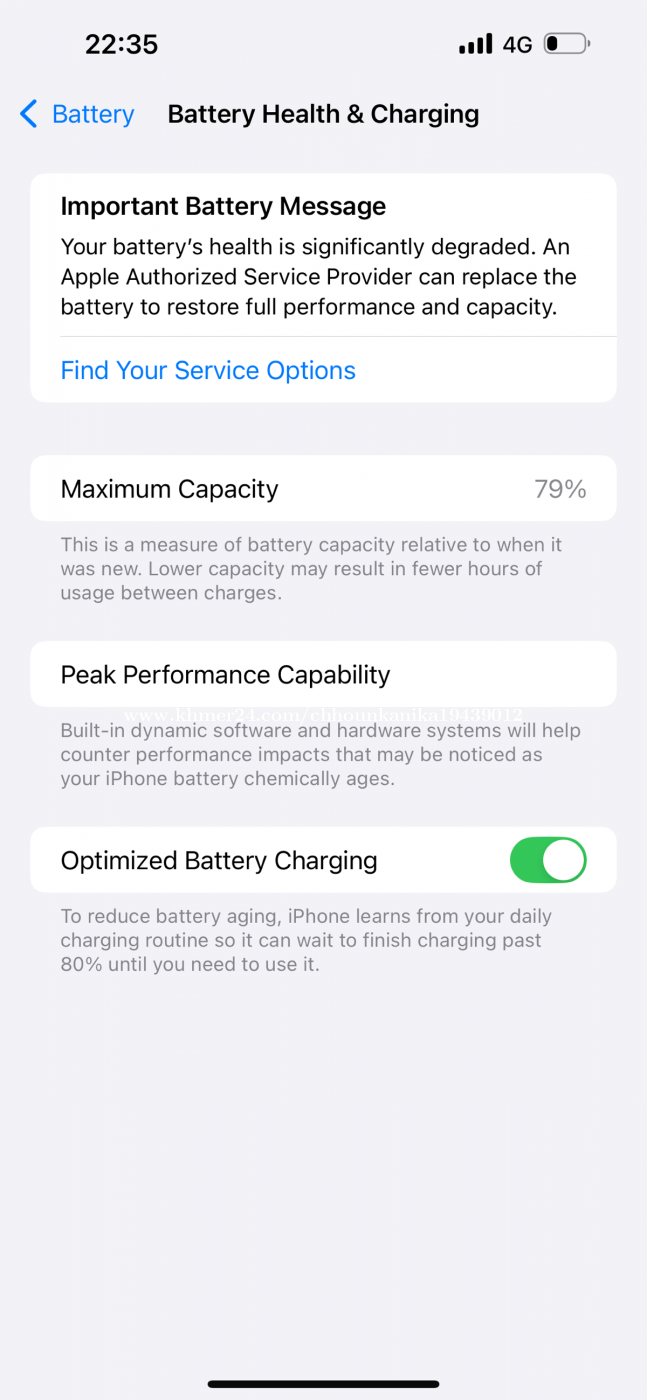
Task: Open Find Your Service Options link
Action: click(208, 370)
